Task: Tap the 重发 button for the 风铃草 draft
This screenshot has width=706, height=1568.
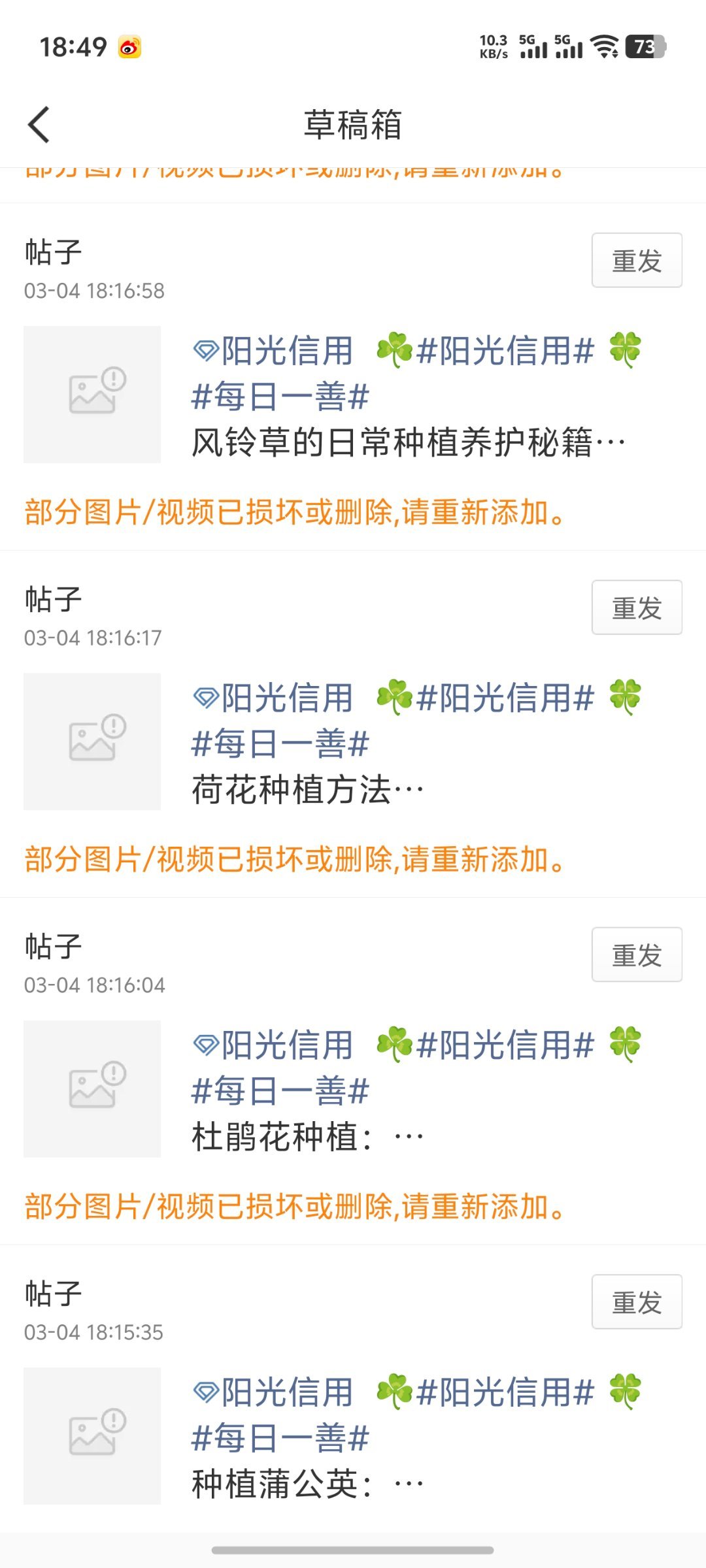Action: (x=635, y=260)
